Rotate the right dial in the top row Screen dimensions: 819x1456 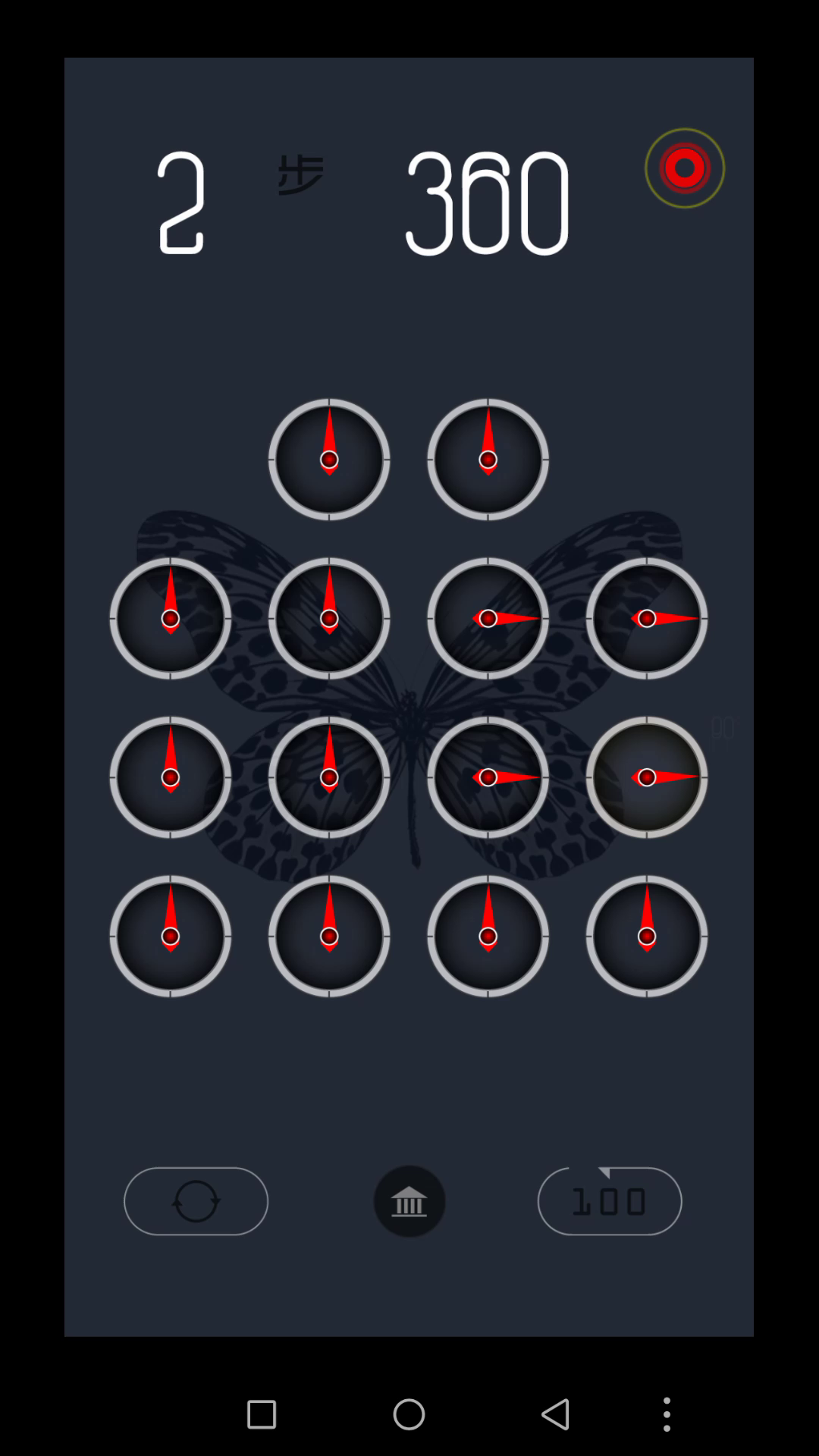coord(488,460)
